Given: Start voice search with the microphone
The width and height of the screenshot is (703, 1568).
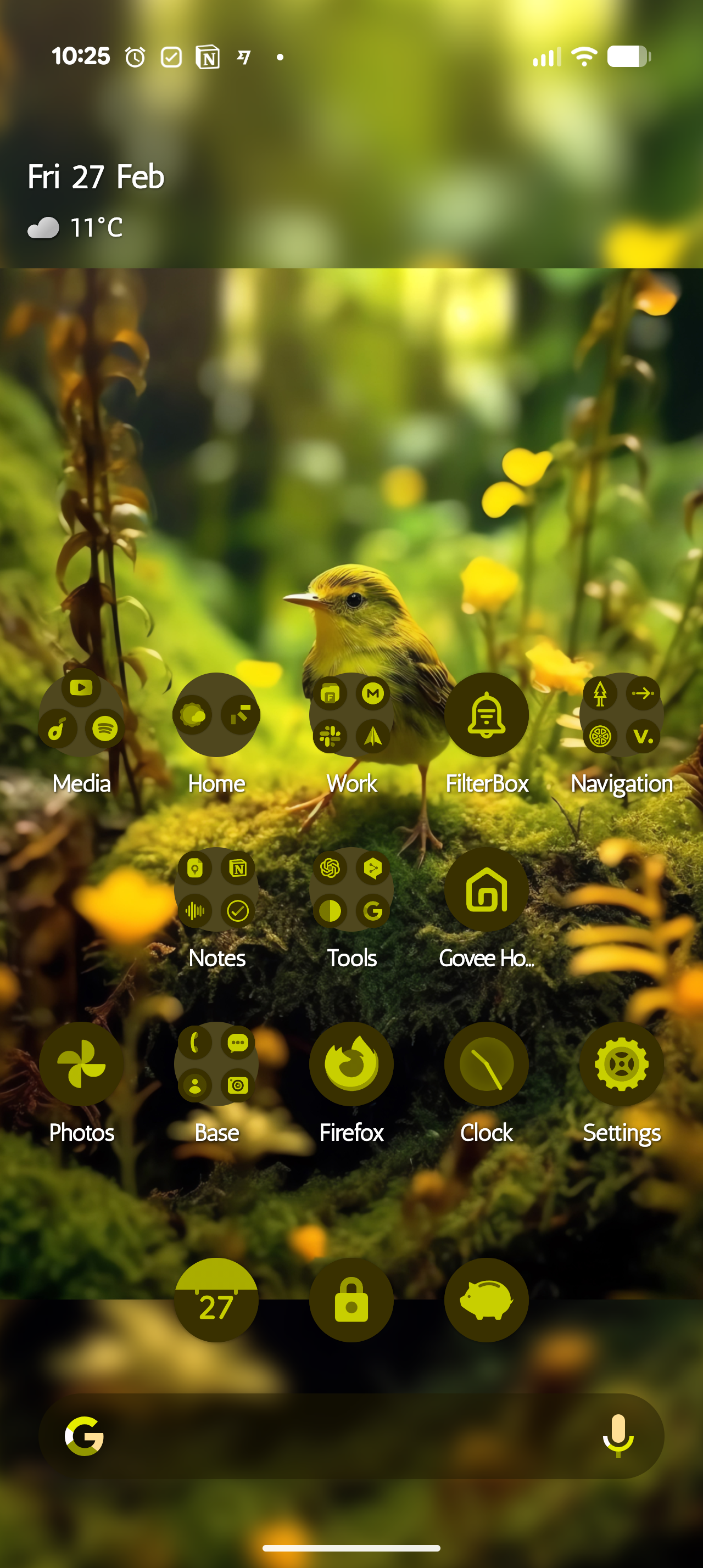Looking at the screenshot, I should pos(618,1436).
